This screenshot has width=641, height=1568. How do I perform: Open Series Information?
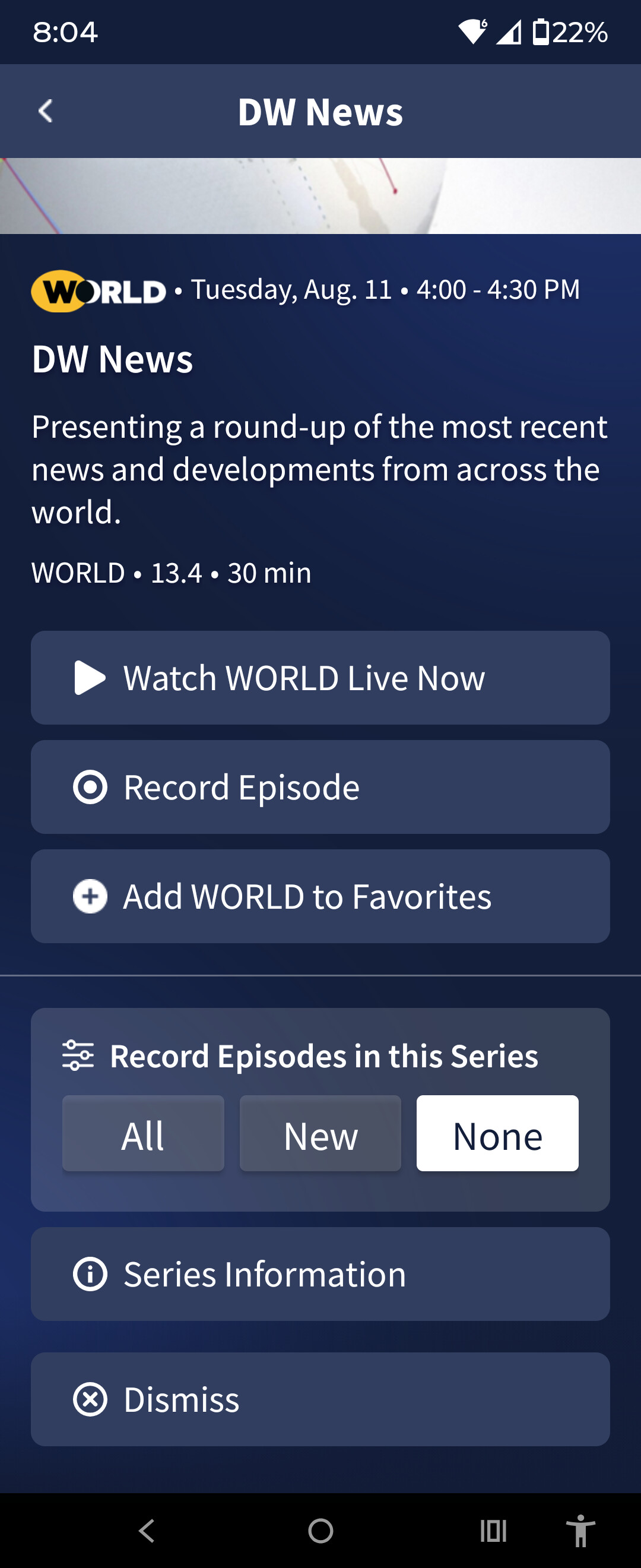pos(320,1274)
